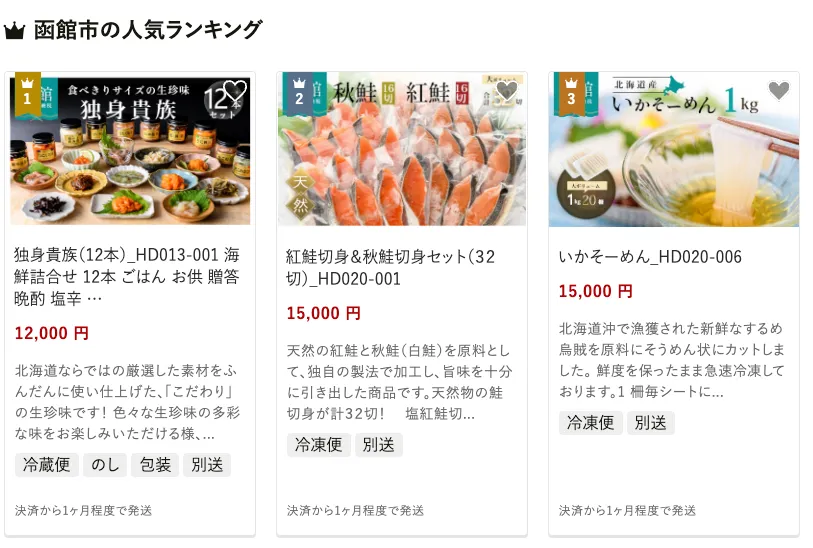Favorite the 紅鮭切身＆秋鮭切身セット with the heart icon

[507, 91]
